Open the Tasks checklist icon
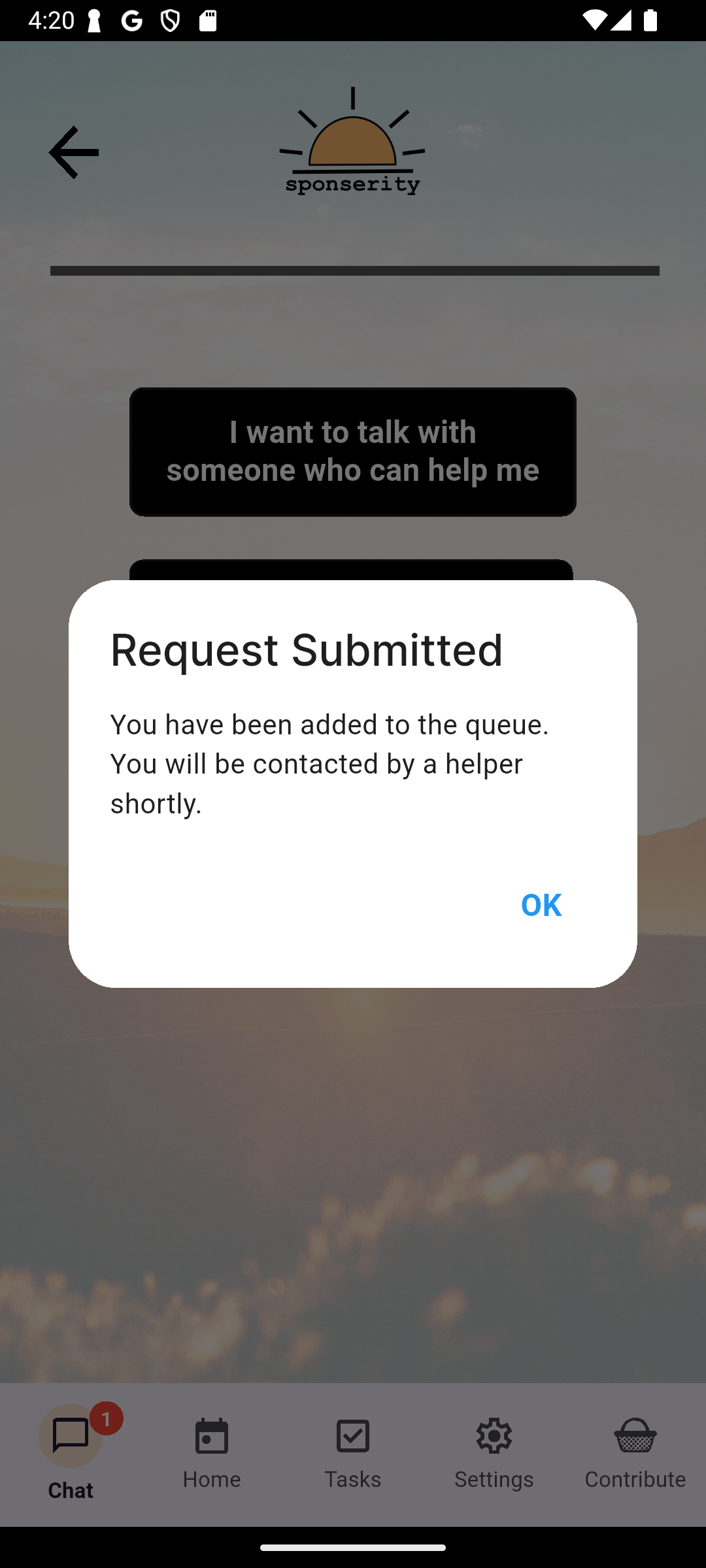 click(353, 1437)
